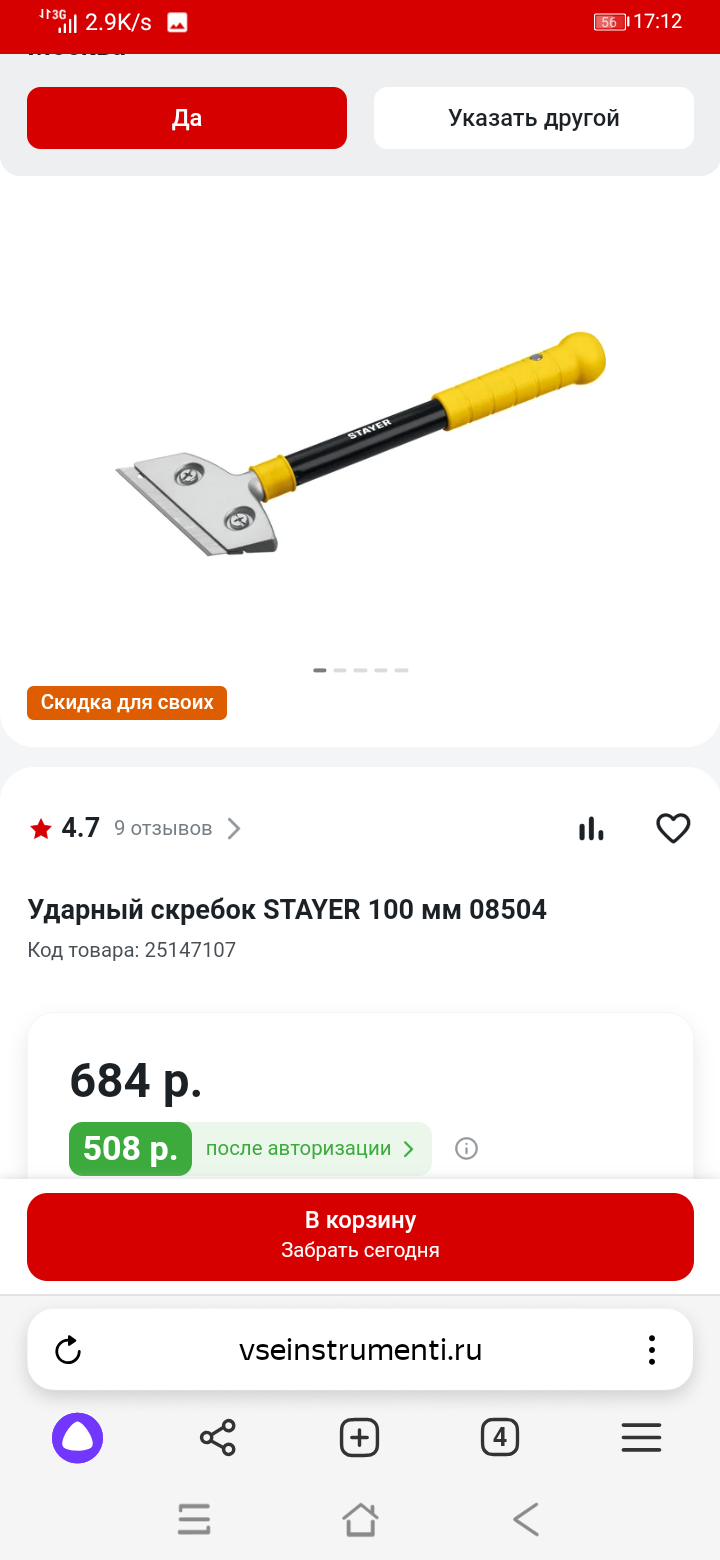The width and height of the screenshot is (720, 1560).
Task: Reload the page
Action: [68, 1350]
